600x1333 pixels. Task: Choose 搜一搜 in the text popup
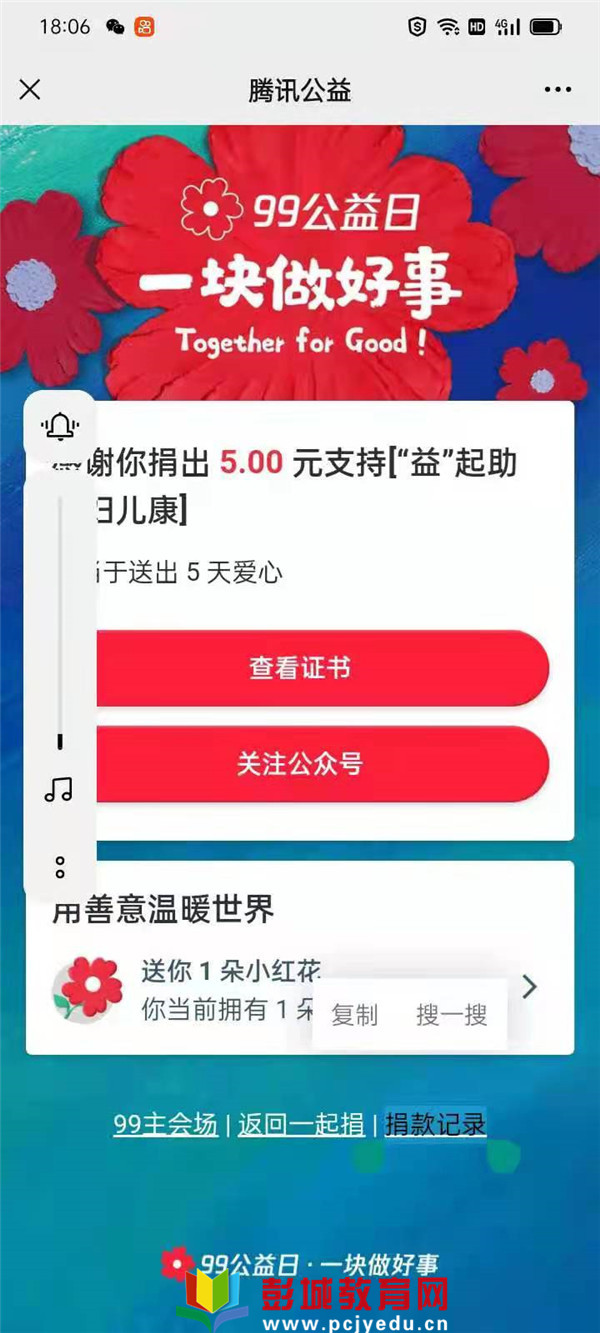point(451,1015)
